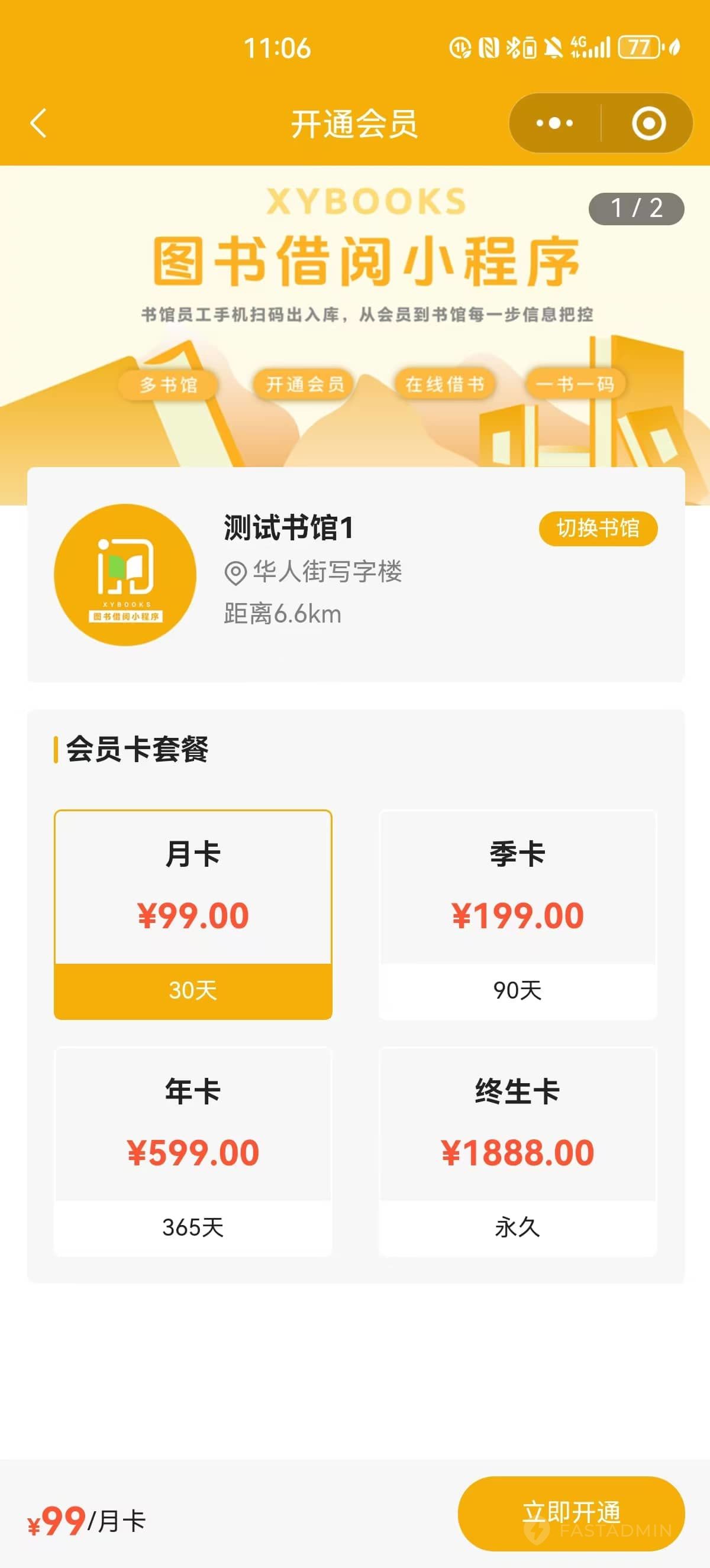This screenshot has width=710, height=1568.
Task: Select the 终生卡 ¥1888.00 plan
Action: click(x=518, y=1151)
